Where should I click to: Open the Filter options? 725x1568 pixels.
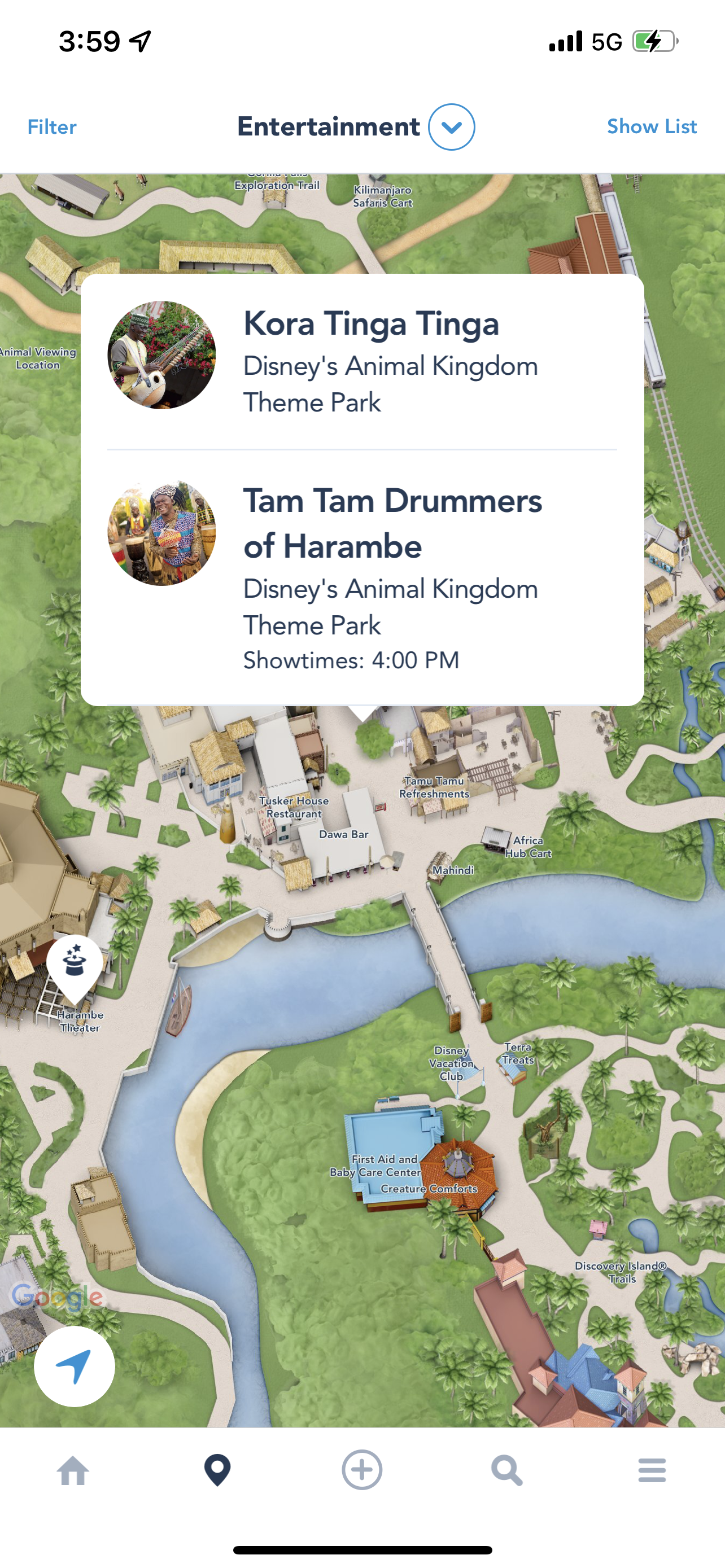(x=52, y=126)
